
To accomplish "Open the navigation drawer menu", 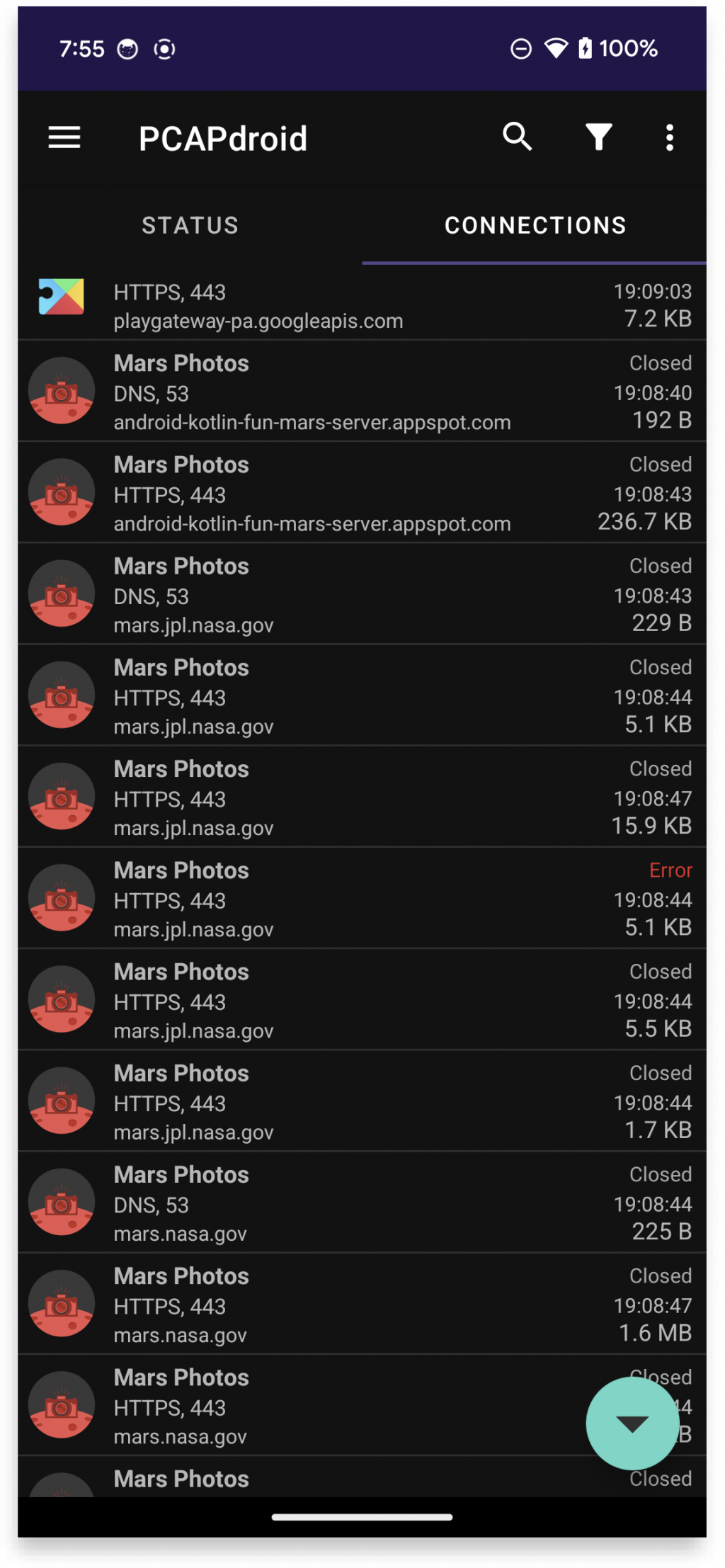I will (64, 137).
